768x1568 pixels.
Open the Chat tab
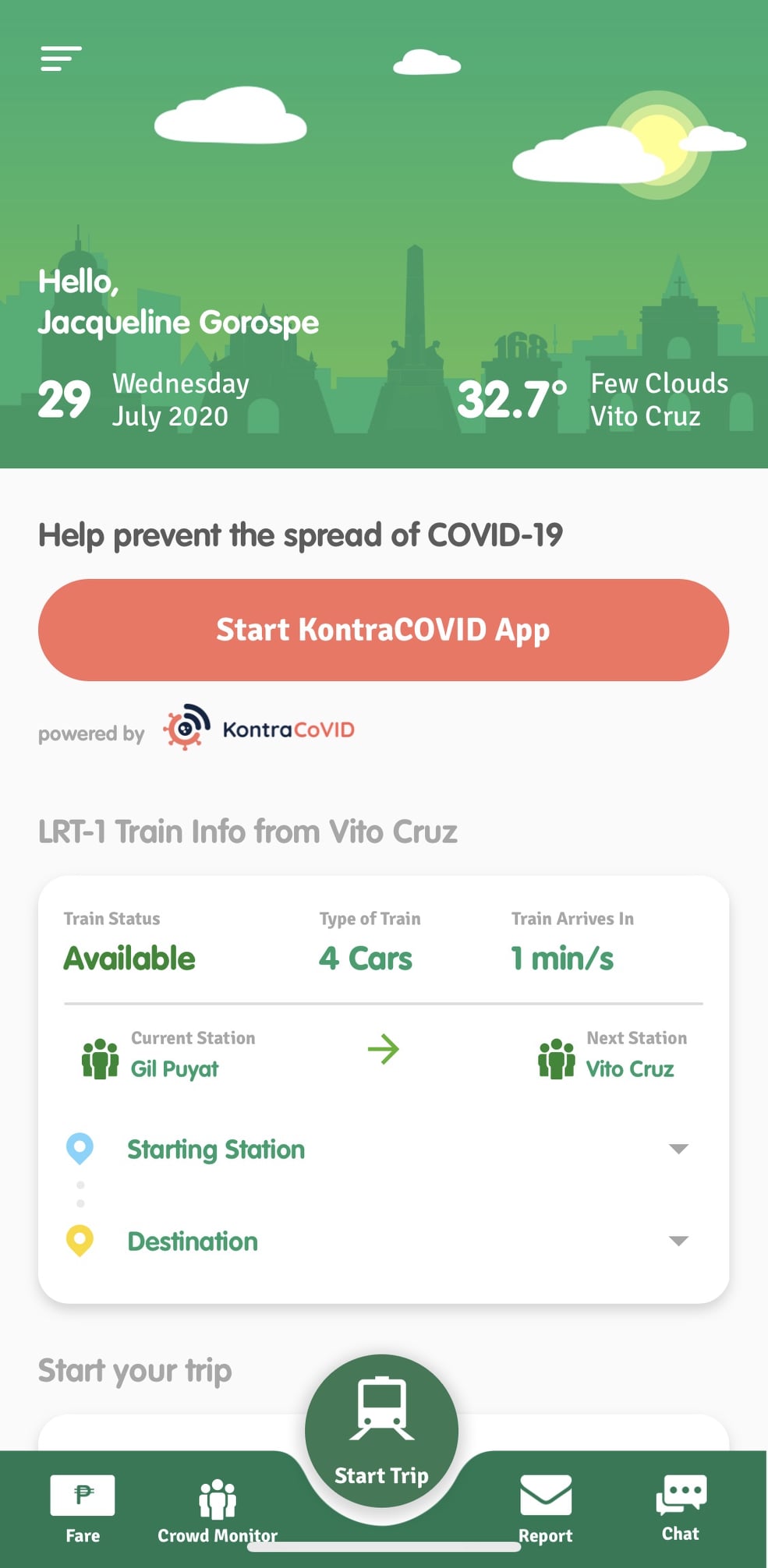681,1508
